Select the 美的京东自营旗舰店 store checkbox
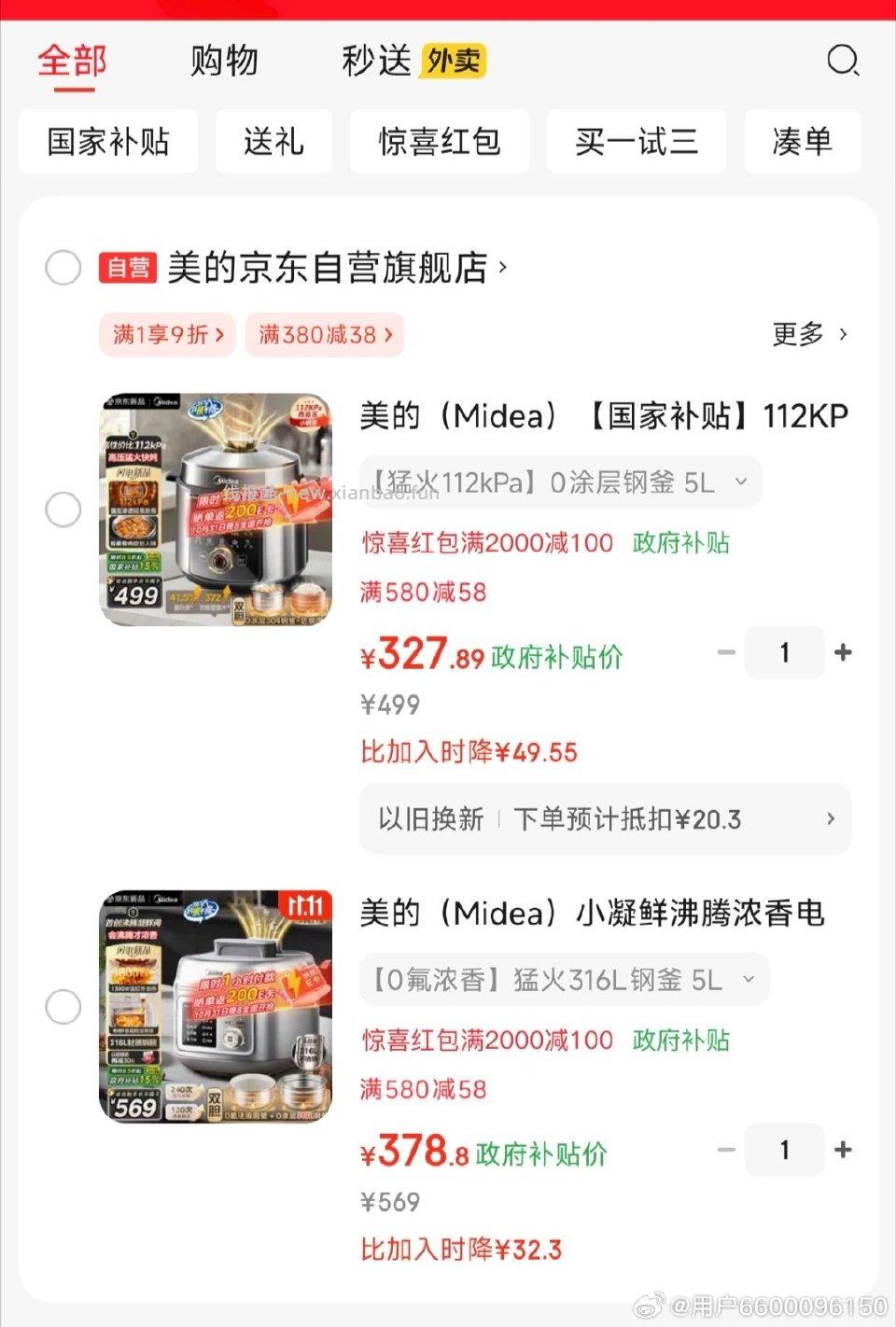Image resolution: width=896 pixels, height=1327 pixels. click(x=63, y=268)
